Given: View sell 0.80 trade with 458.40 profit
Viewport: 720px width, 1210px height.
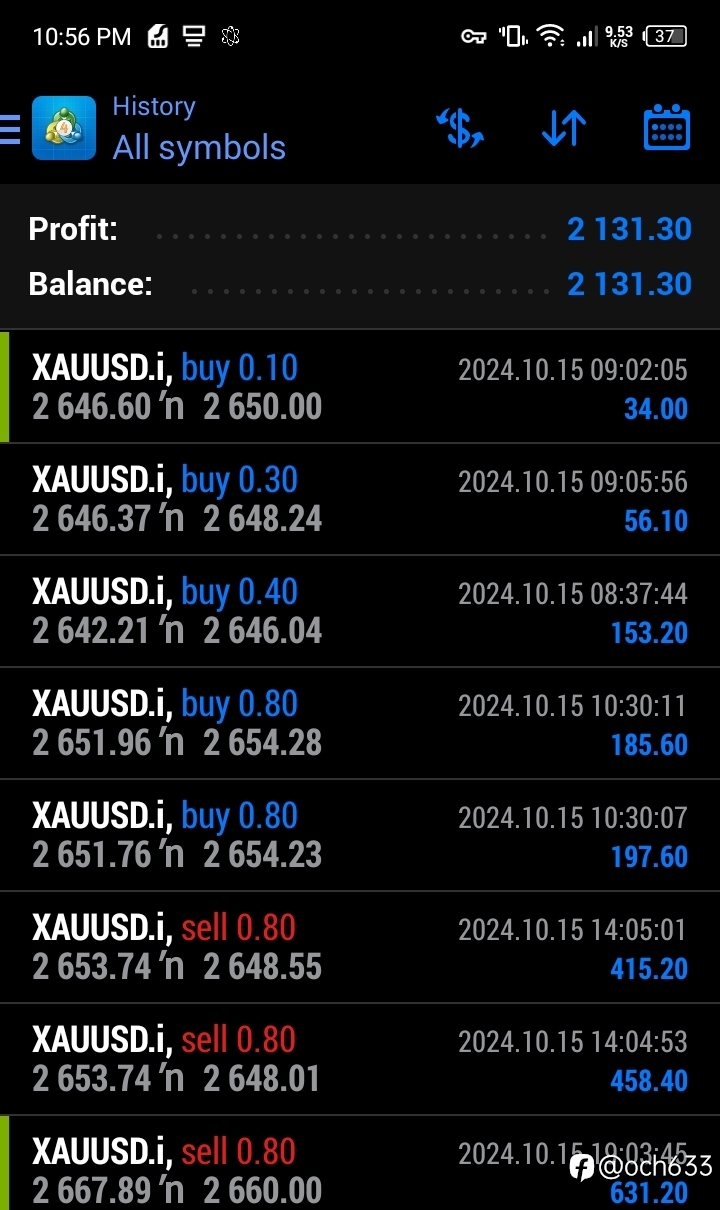Looking at the screenshot, I should [x=360, y=1059].
